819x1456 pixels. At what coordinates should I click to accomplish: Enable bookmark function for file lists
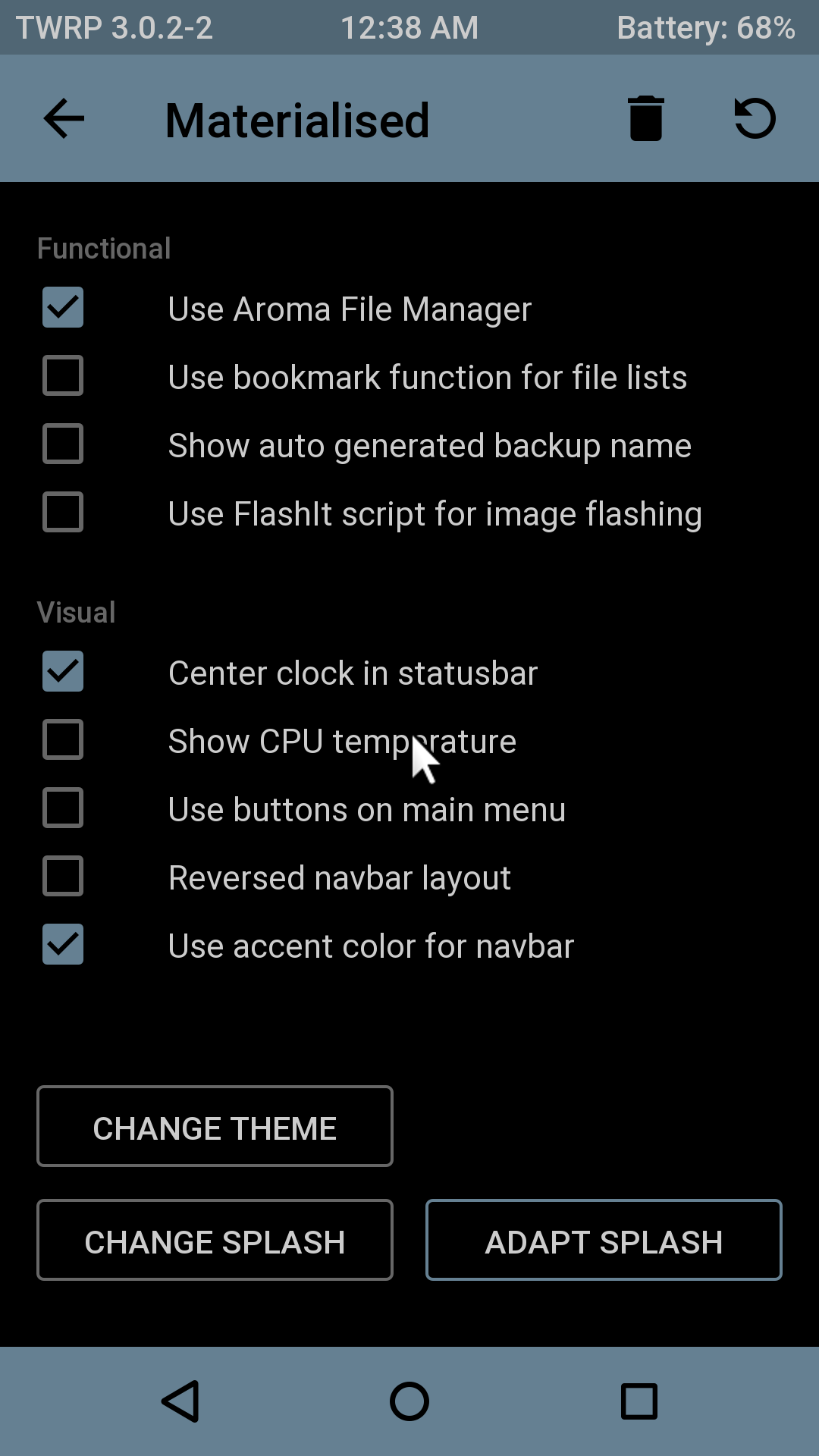(x=63, y=376)
